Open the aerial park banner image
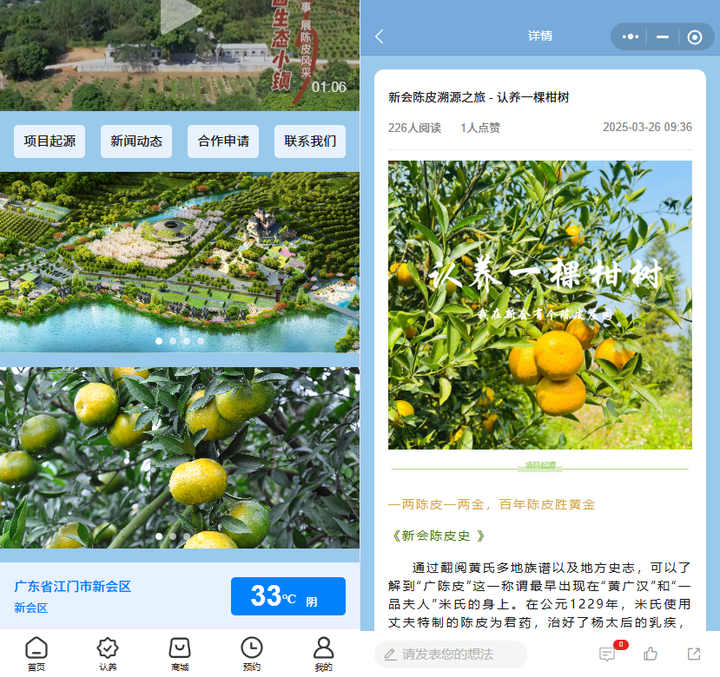The image size is (720, 677). [180, 260]
